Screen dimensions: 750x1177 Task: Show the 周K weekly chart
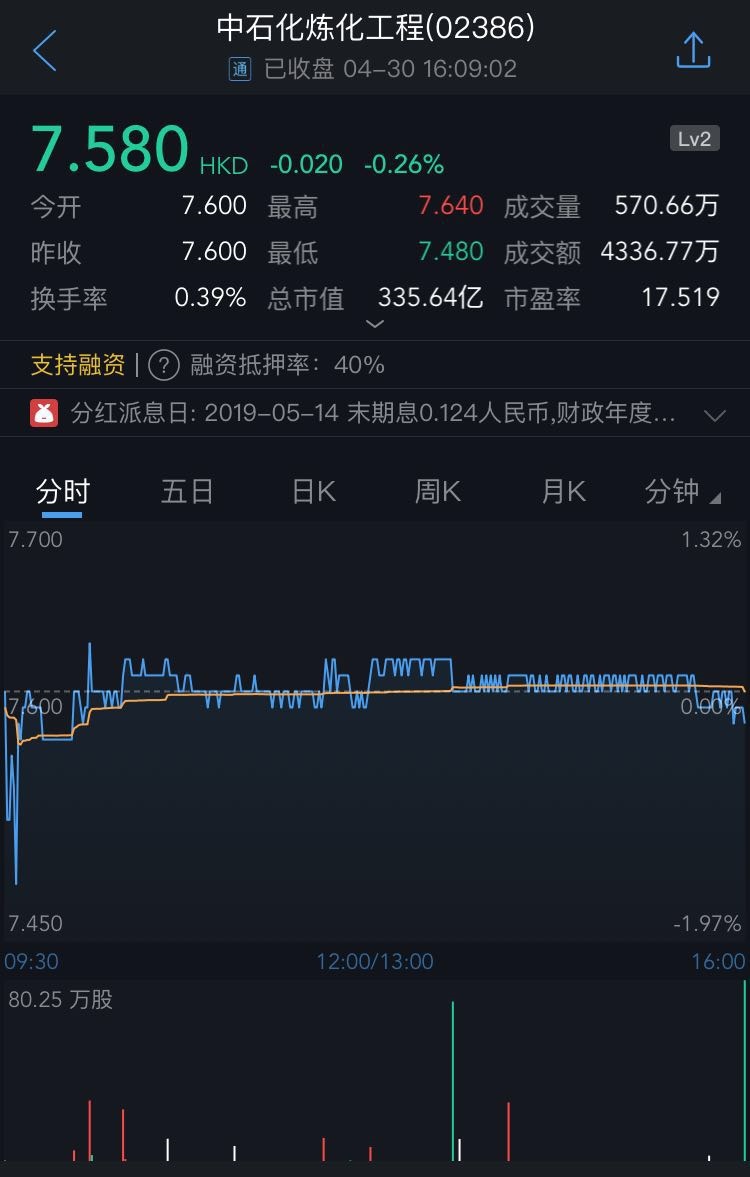437,492
